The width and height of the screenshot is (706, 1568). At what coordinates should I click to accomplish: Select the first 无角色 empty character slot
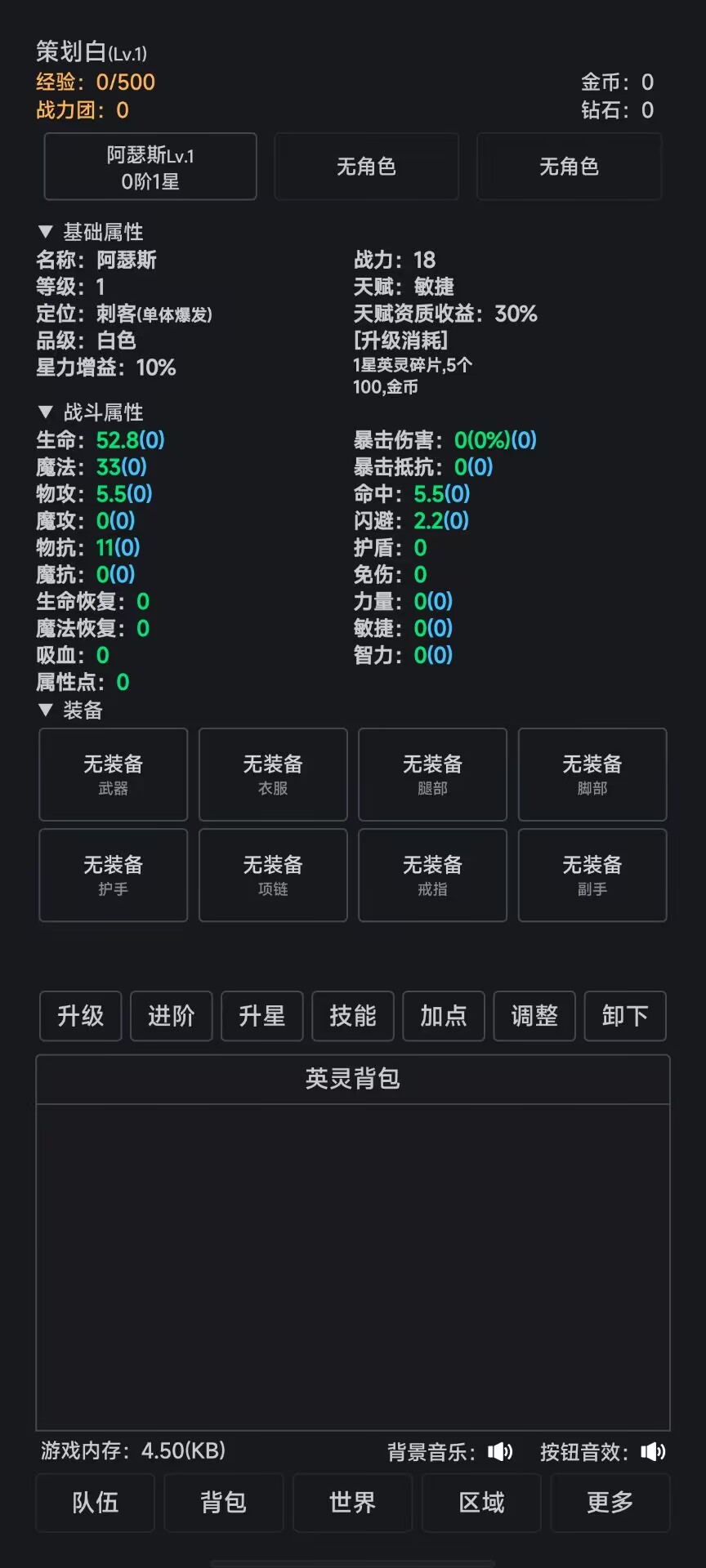(365, 167)
